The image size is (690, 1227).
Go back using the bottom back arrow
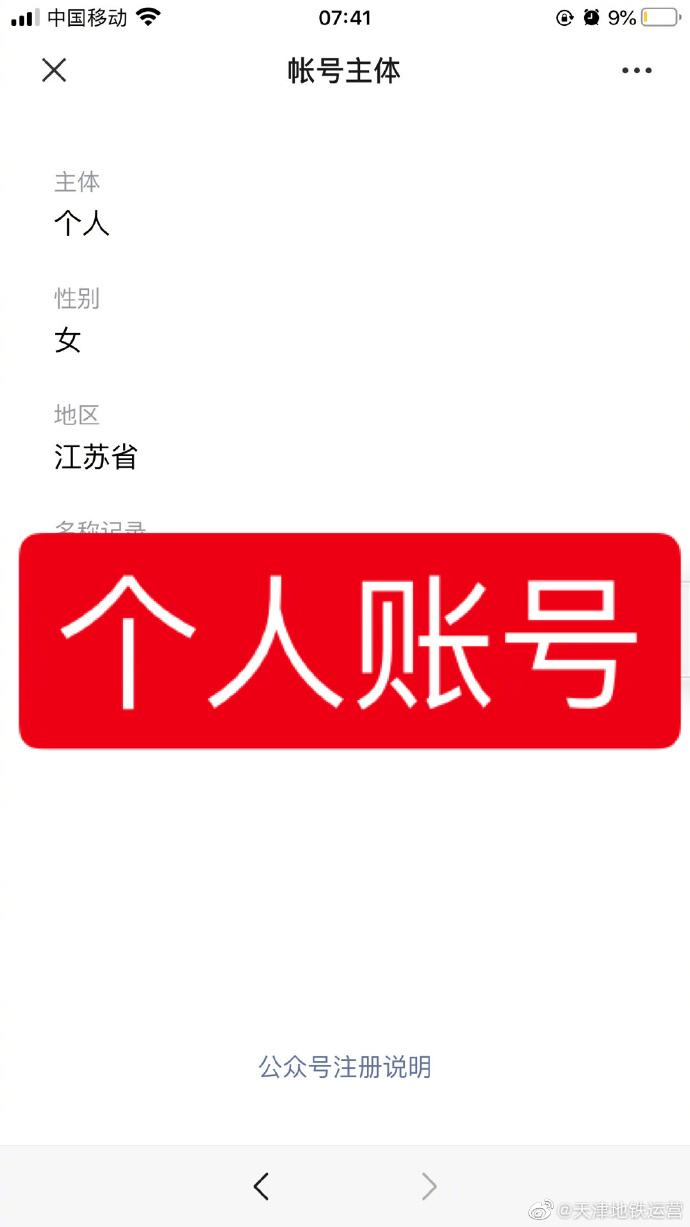[262, 1186]
